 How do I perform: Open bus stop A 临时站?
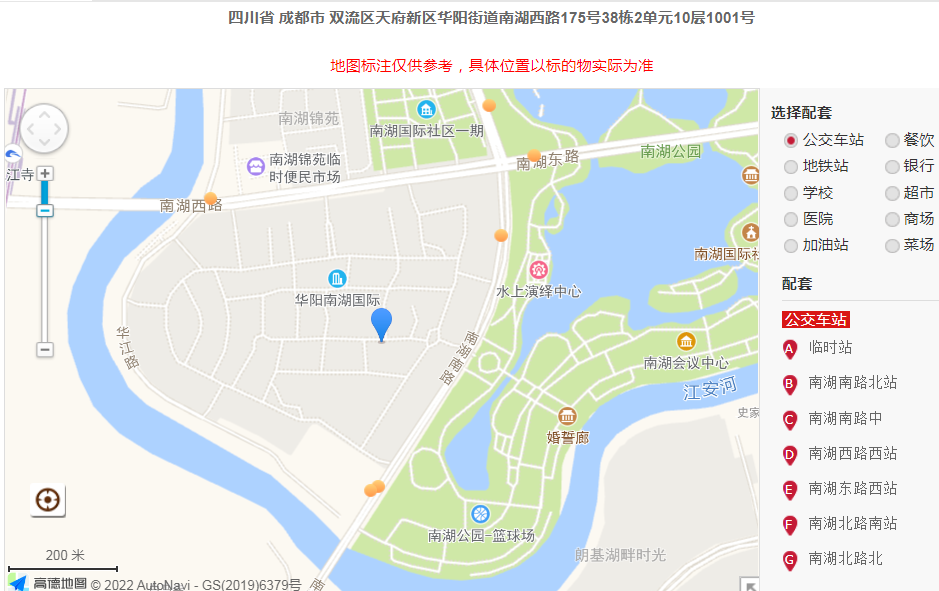tap(830, 348)
